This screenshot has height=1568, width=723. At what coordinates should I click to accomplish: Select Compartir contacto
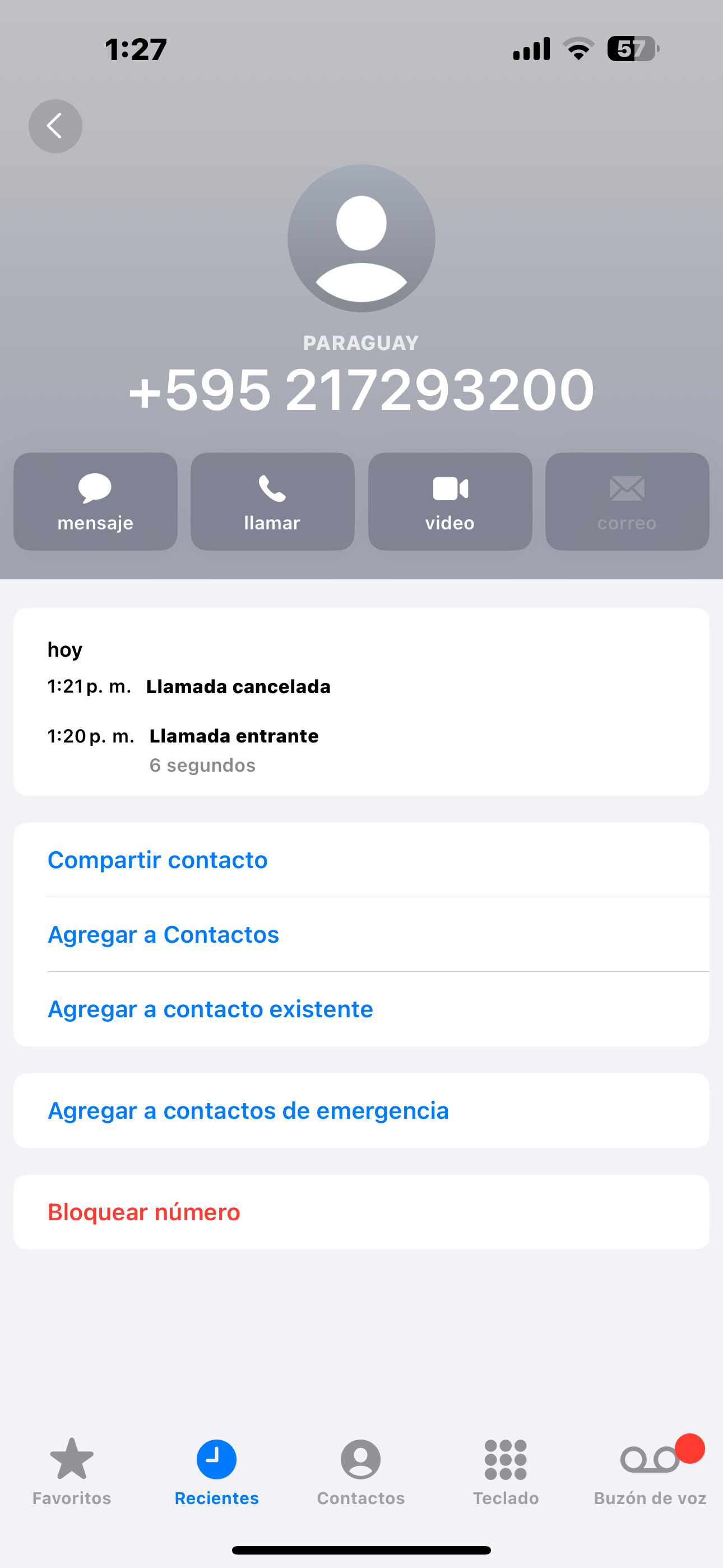click(x=157, y=860)
